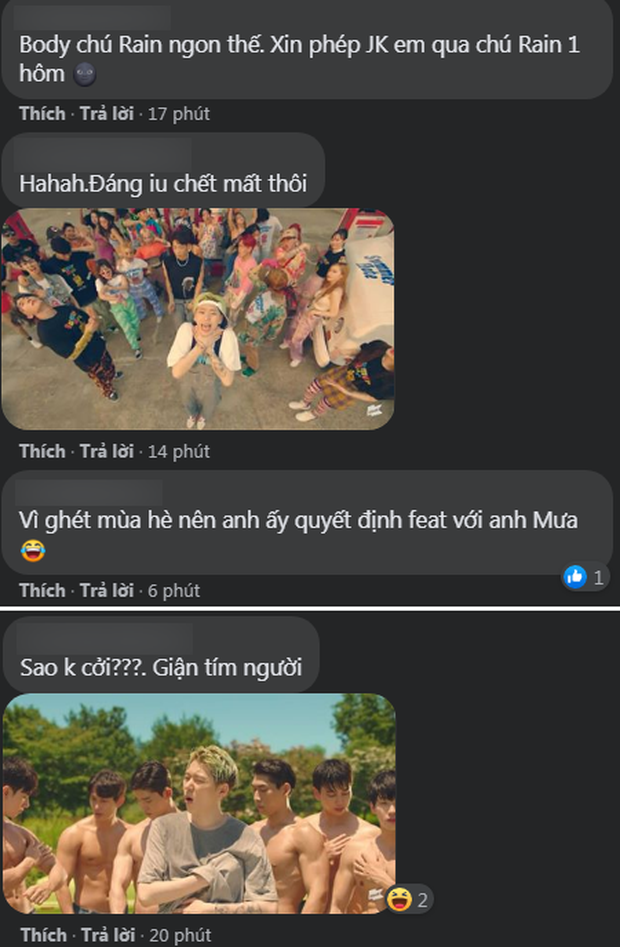This screenshot has height=947, width=620.
Task: Reply to the 'Đáng iu chết mất thôi' comment
Action: click(106, 452)
